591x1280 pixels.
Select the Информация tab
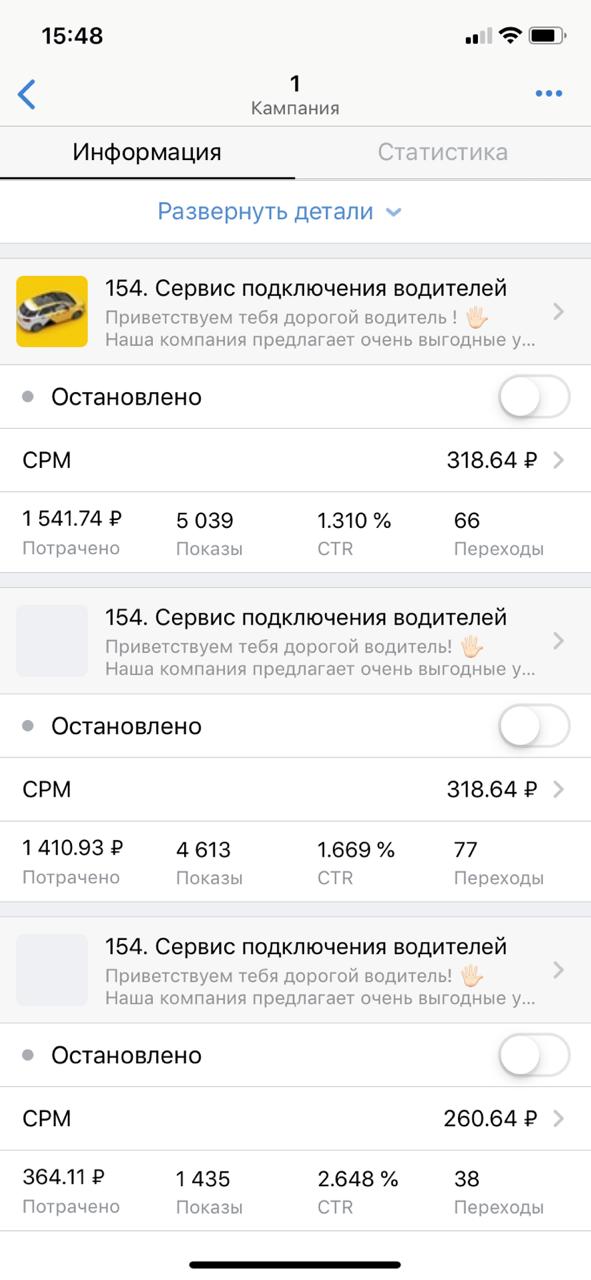147,152
